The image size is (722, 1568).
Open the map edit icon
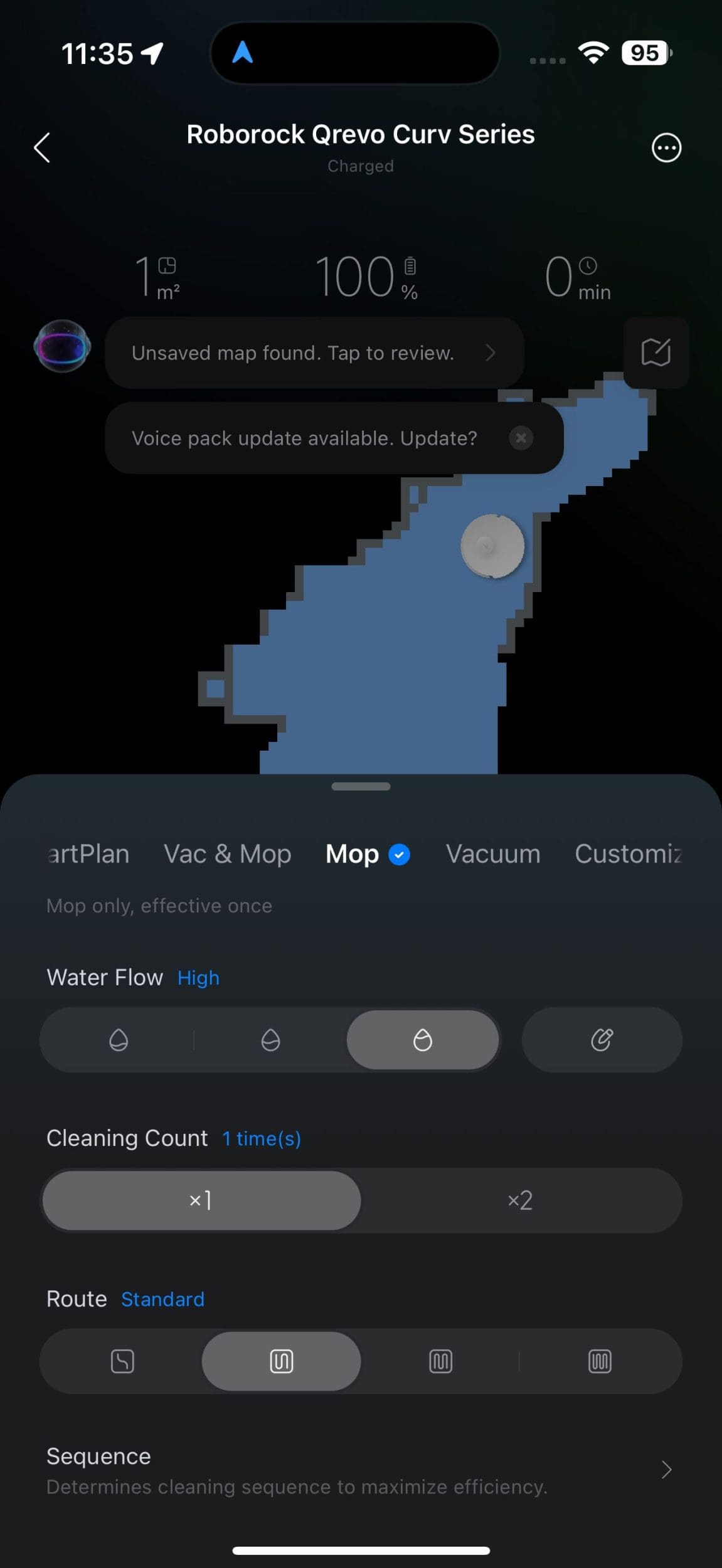coord(656,352)
